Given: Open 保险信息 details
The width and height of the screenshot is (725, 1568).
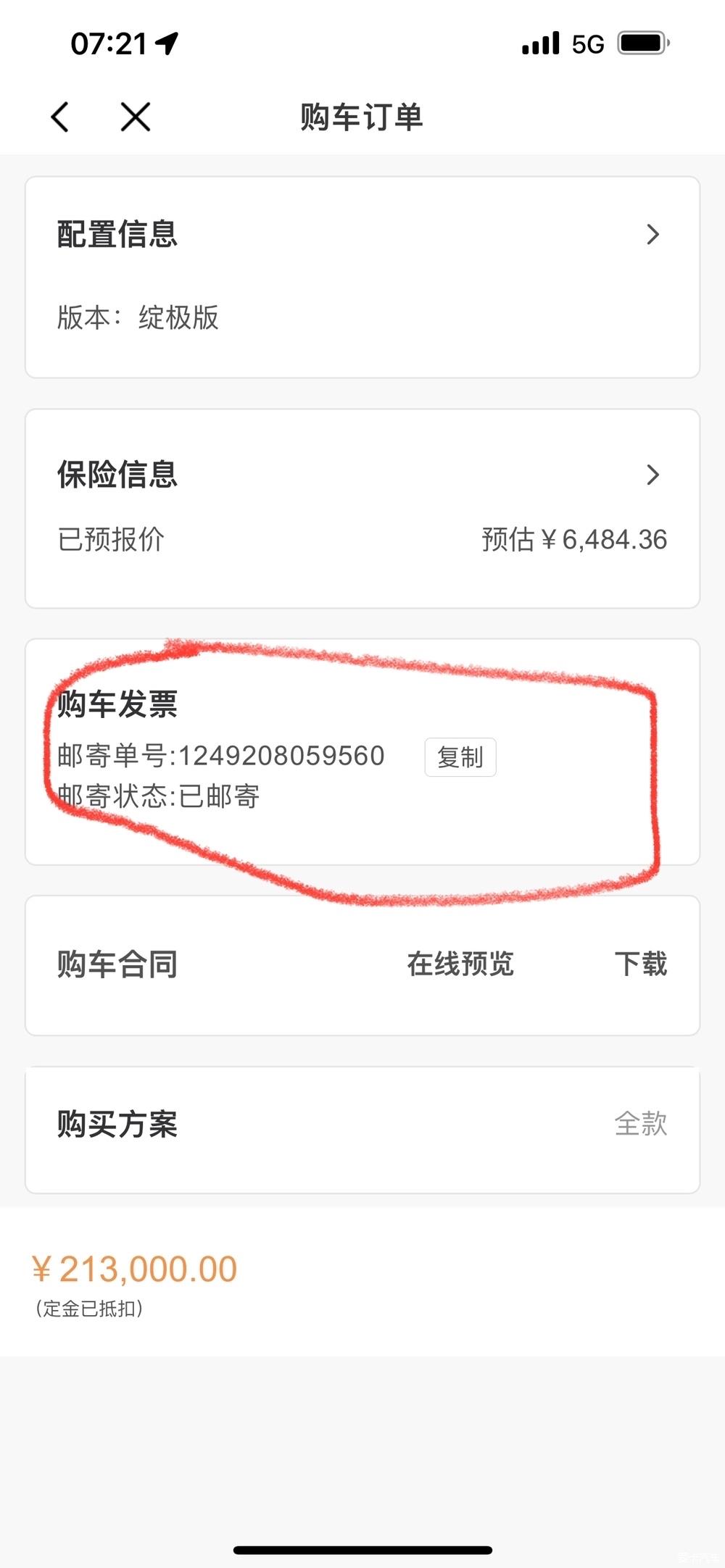Looking at the screenshot, I should click(x=652, y=475).
